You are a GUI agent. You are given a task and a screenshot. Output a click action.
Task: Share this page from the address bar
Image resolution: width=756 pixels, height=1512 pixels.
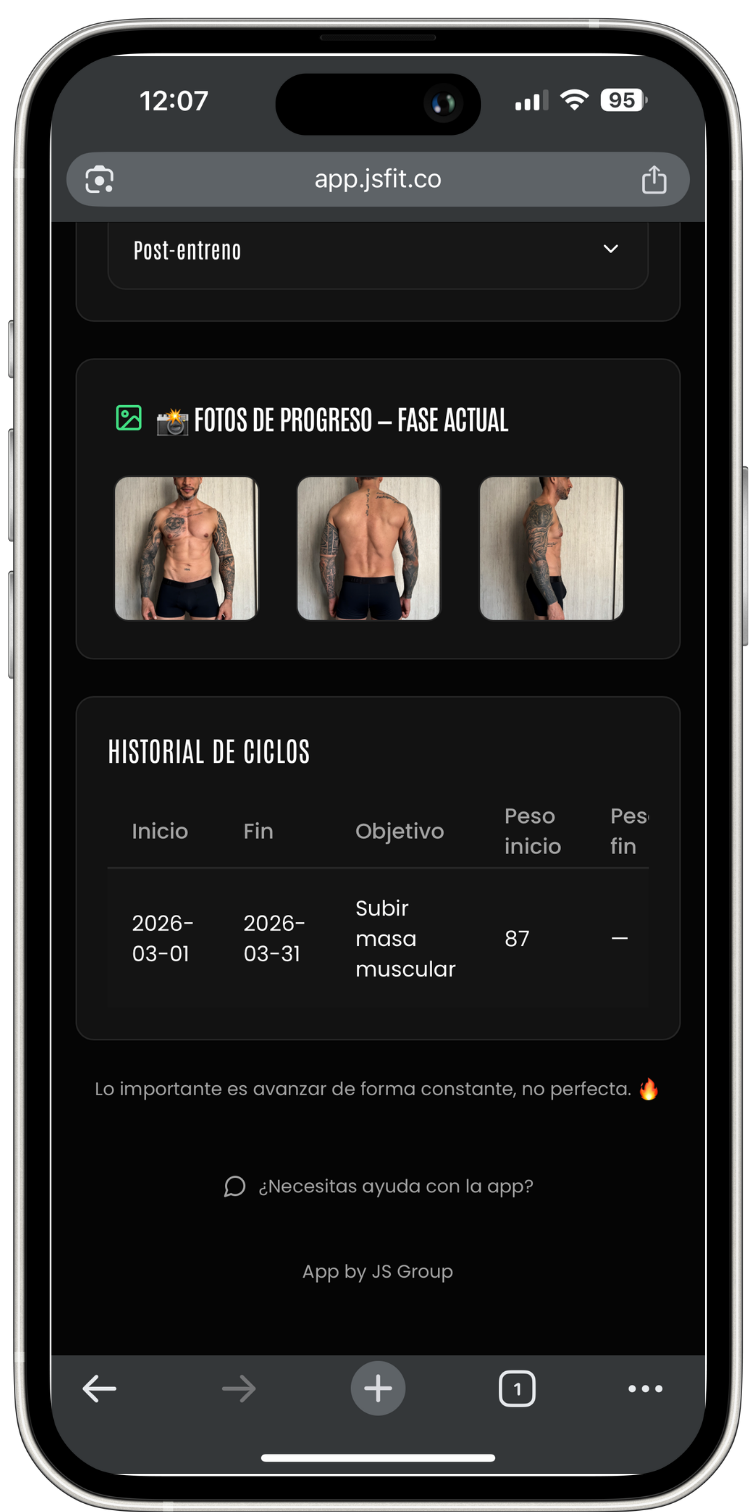coord(653,180)
